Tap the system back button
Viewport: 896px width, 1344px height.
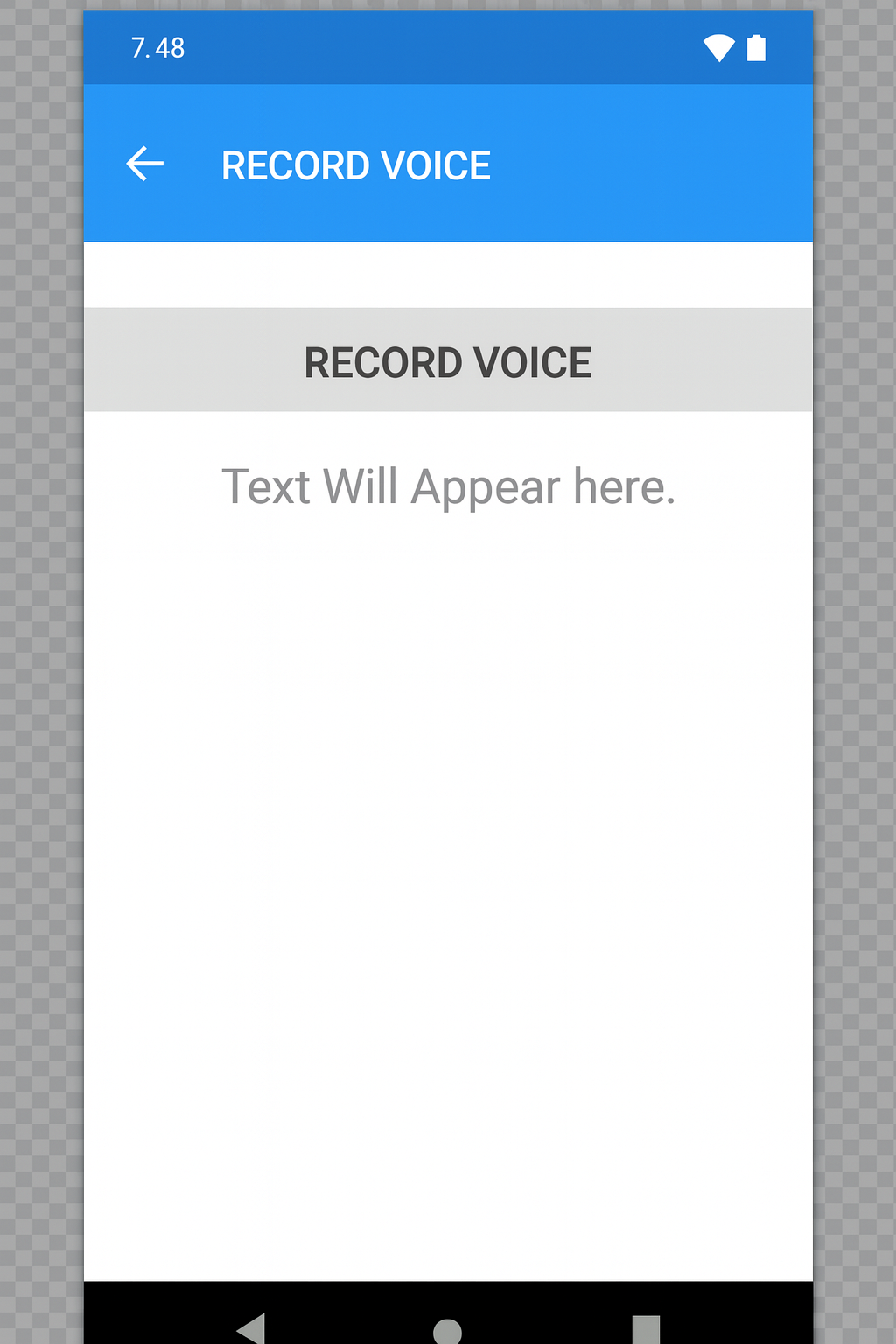click(x=252, y=1328)
